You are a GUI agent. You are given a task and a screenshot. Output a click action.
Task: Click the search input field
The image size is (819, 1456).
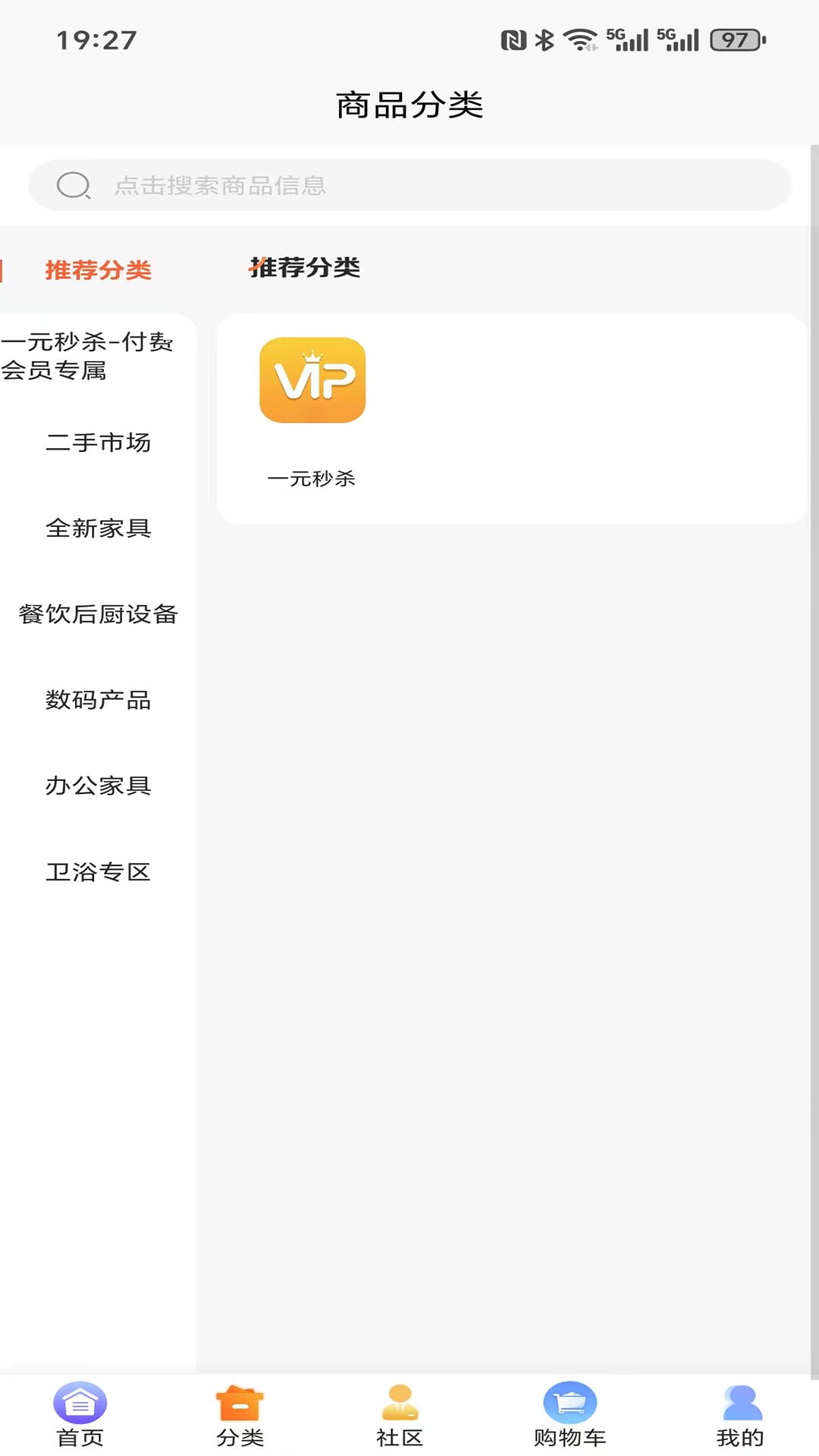pos(409,185)
